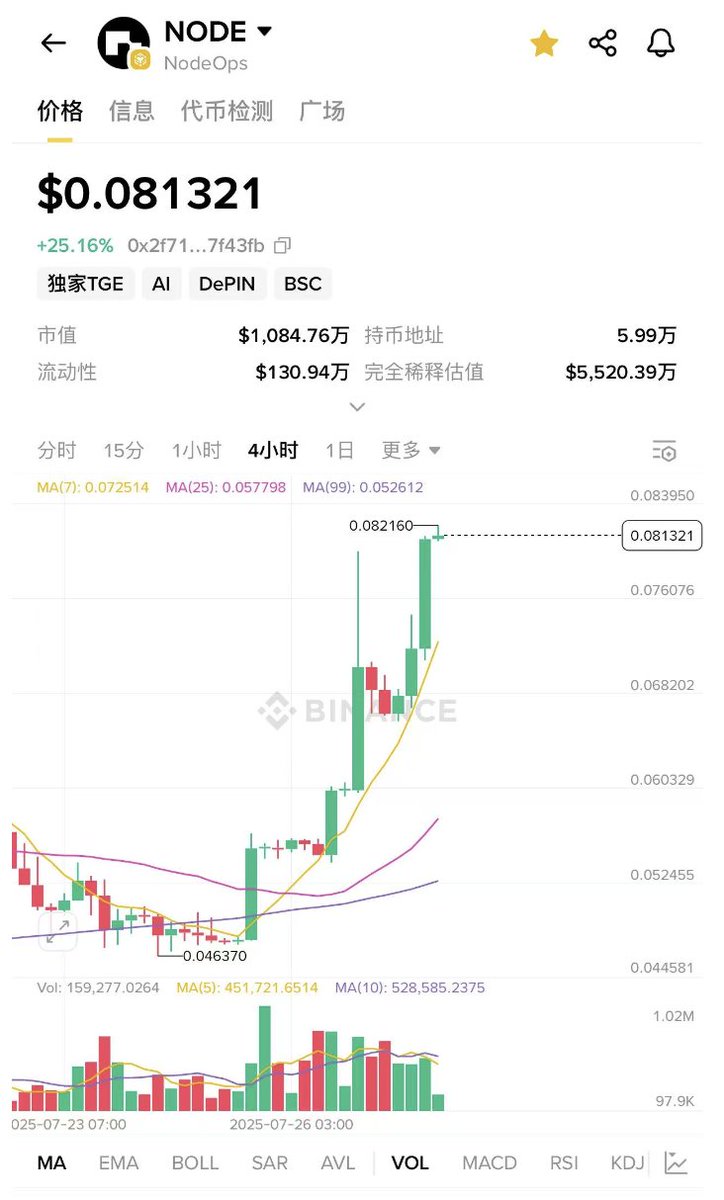724x1200 pixels.
Task: Select the 1小时 chart interval
Action: [196, 450]
